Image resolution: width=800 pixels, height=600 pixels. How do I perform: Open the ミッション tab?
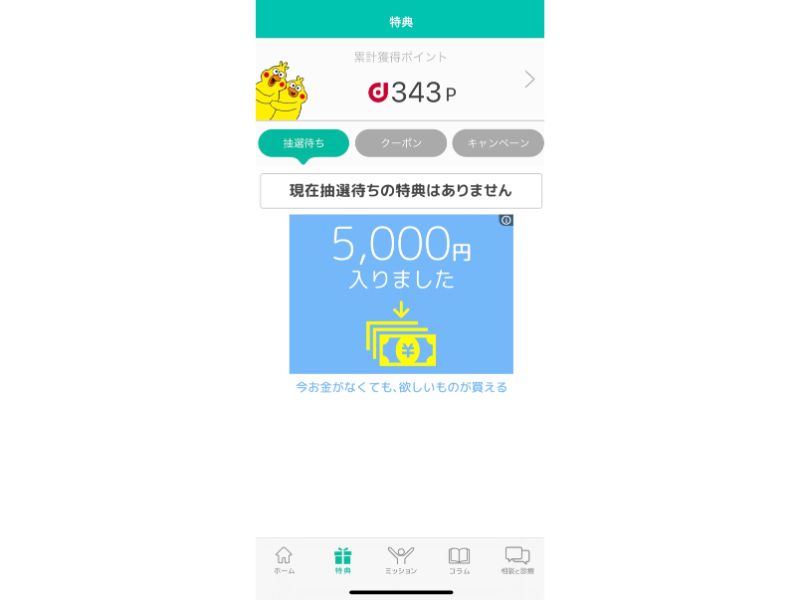pyautogui.click(x=401, y=560)
